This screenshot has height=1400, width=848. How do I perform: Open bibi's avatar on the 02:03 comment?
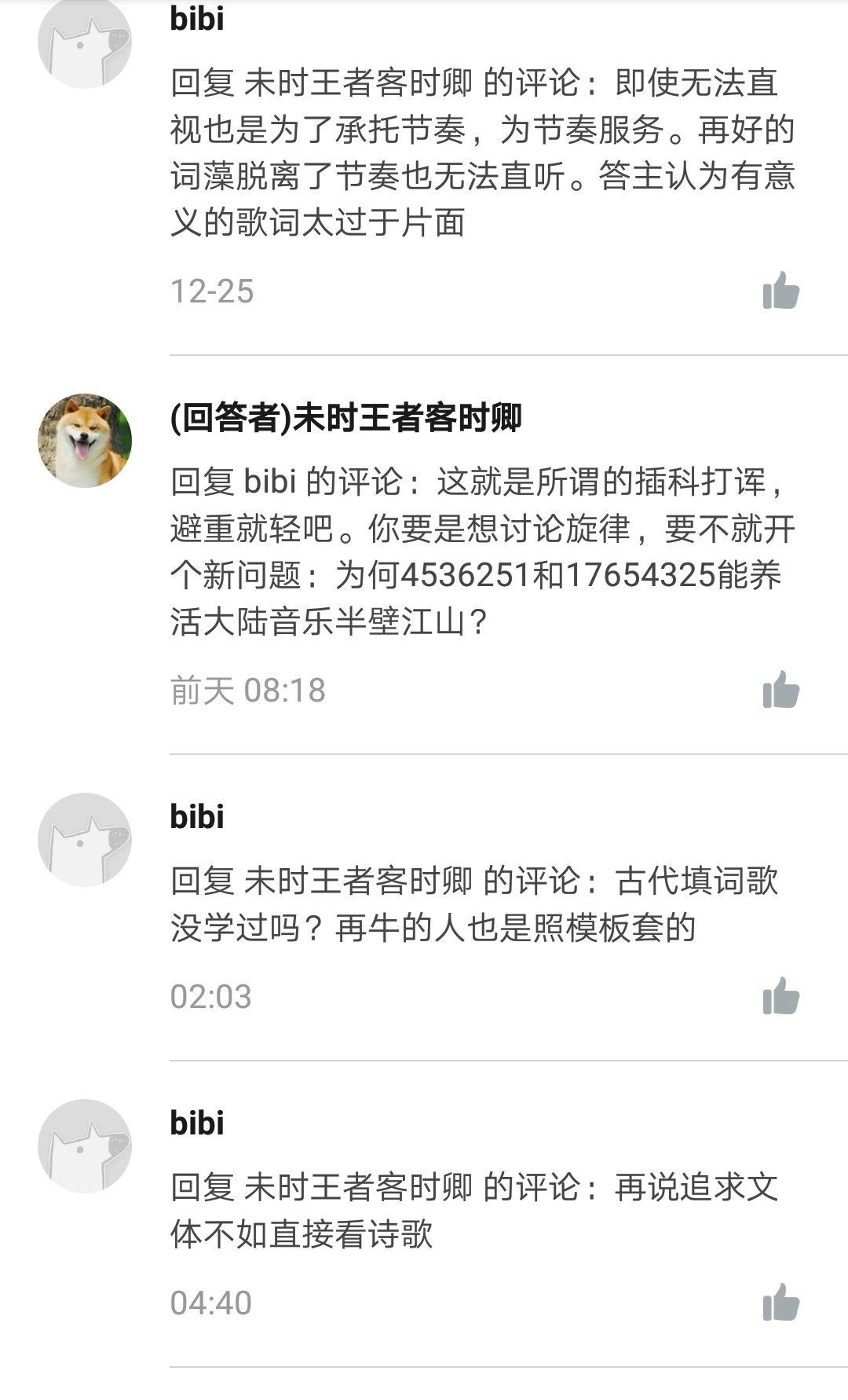pos(85,840)
